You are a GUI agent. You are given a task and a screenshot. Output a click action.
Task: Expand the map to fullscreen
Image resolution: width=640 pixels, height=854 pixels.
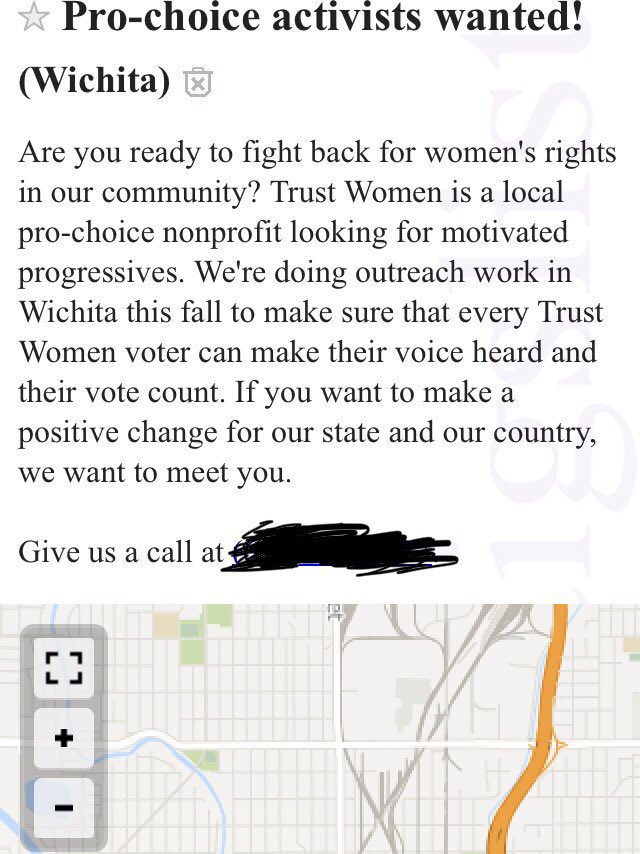click(x=63, y=668)
